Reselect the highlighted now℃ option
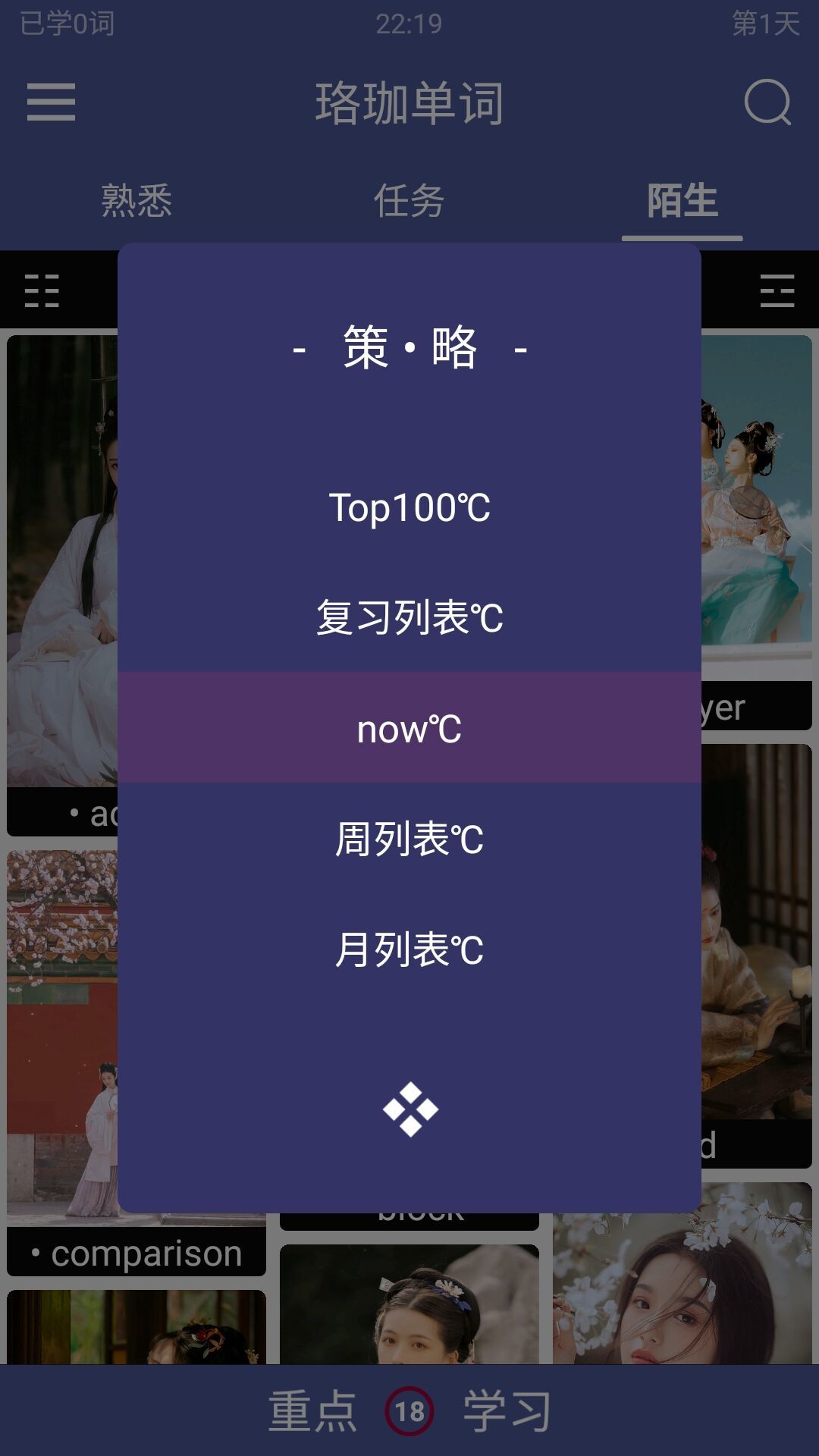 point(409,730)
